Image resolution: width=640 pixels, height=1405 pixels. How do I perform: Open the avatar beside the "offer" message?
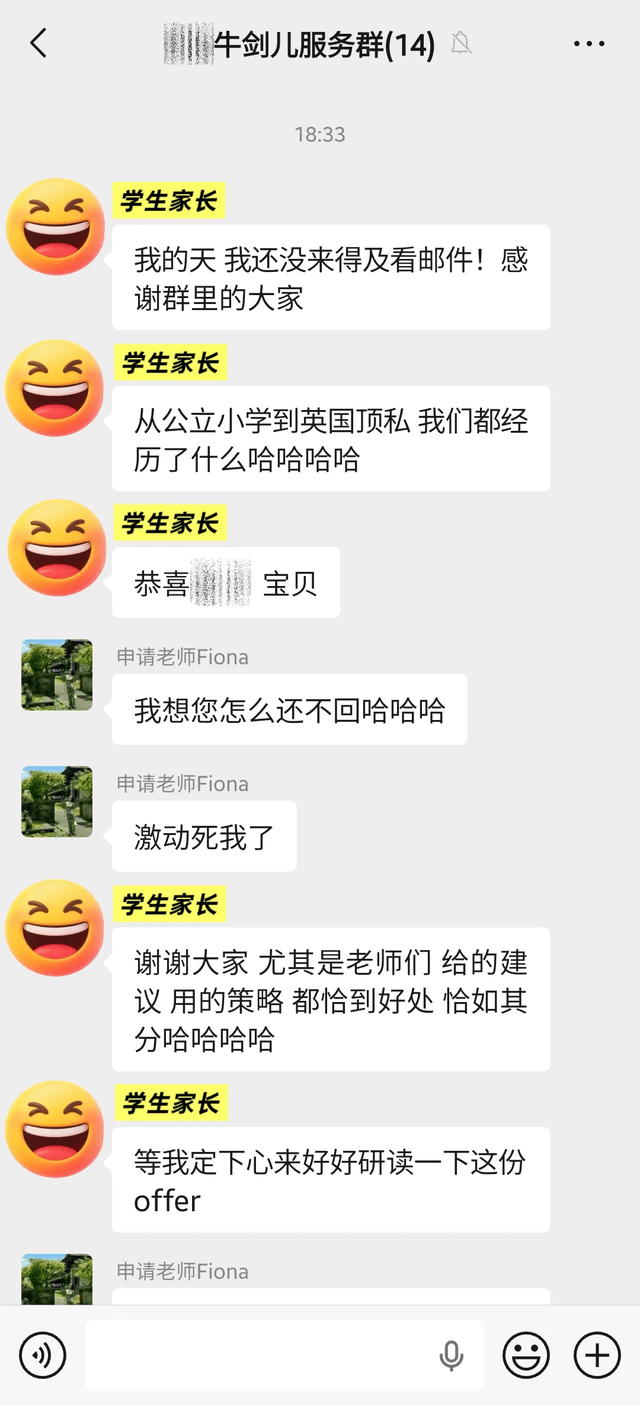[x=56, y=1129]
